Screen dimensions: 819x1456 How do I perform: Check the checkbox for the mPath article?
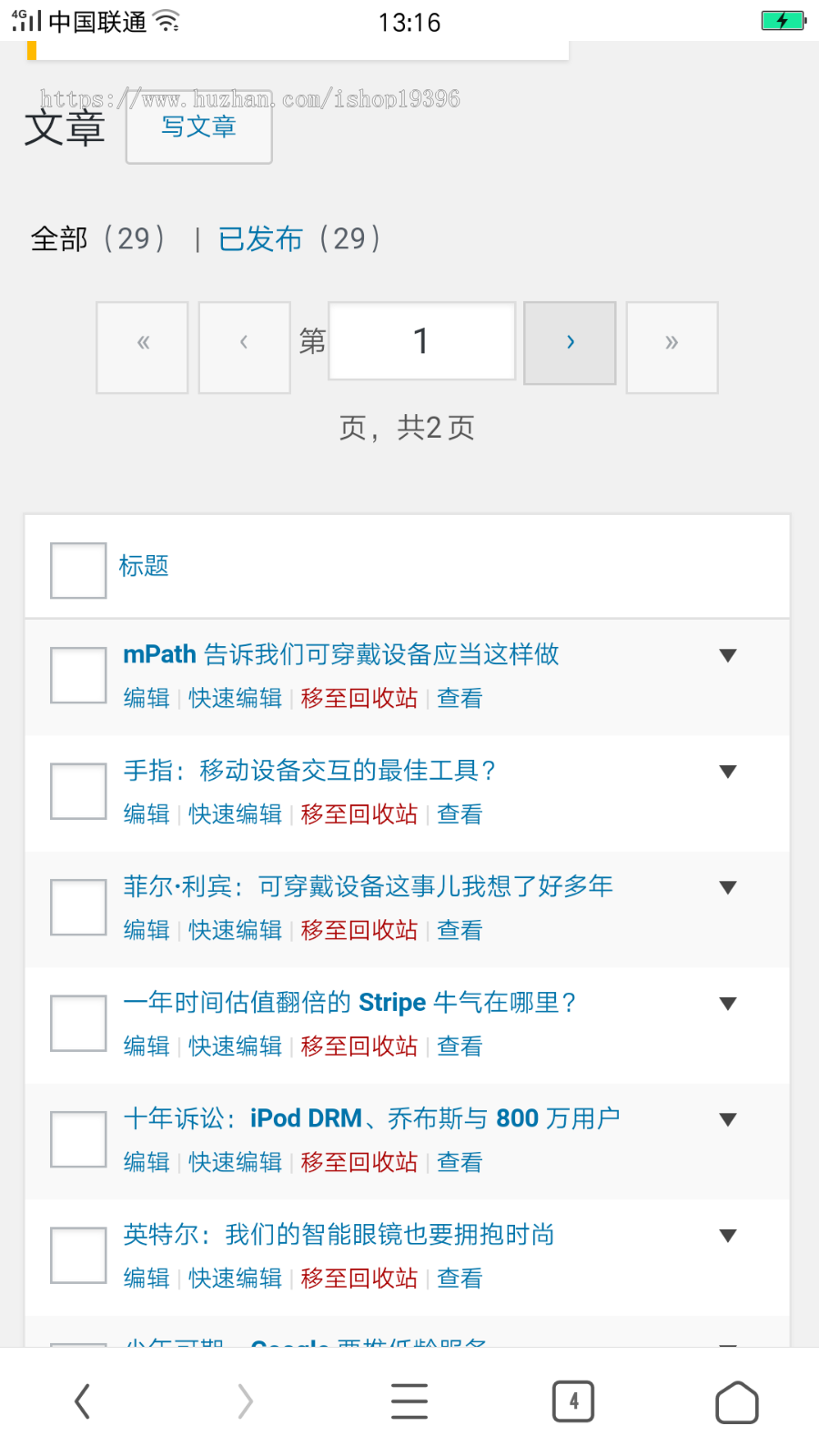(x=77, y=673)
